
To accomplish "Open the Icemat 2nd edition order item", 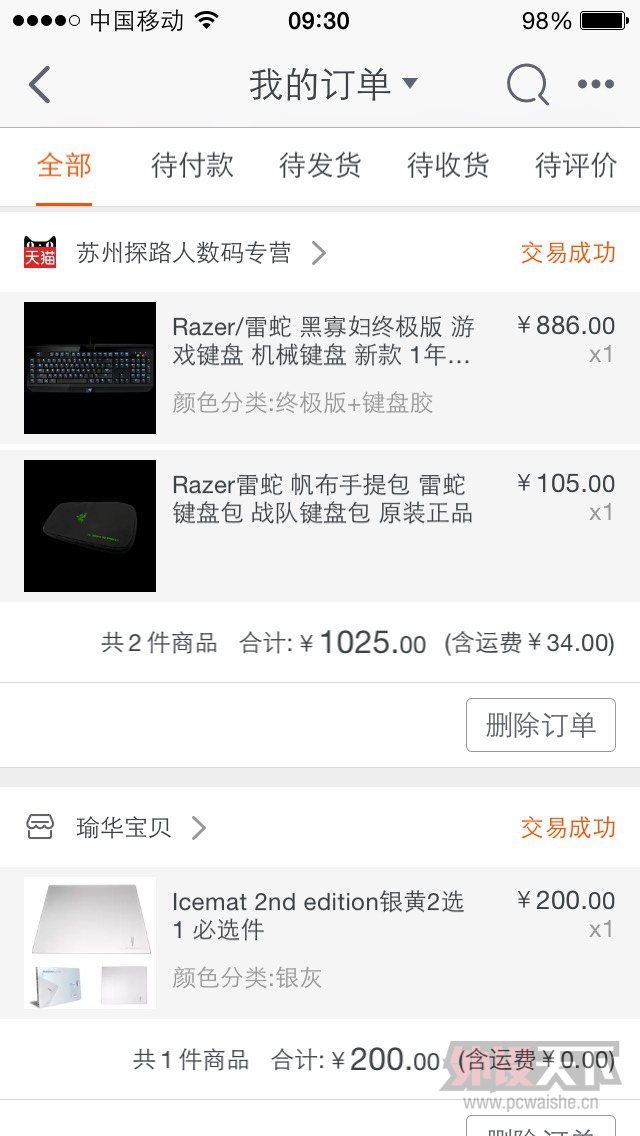I will click(x=320, y=943).
